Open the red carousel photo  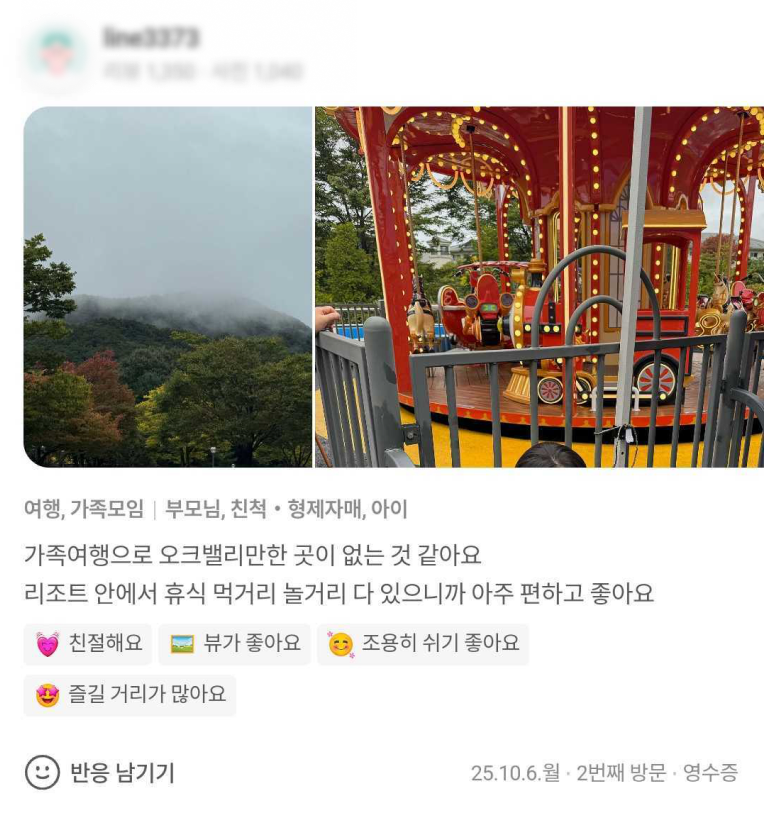pyautogui.click(x=540, y=287)
